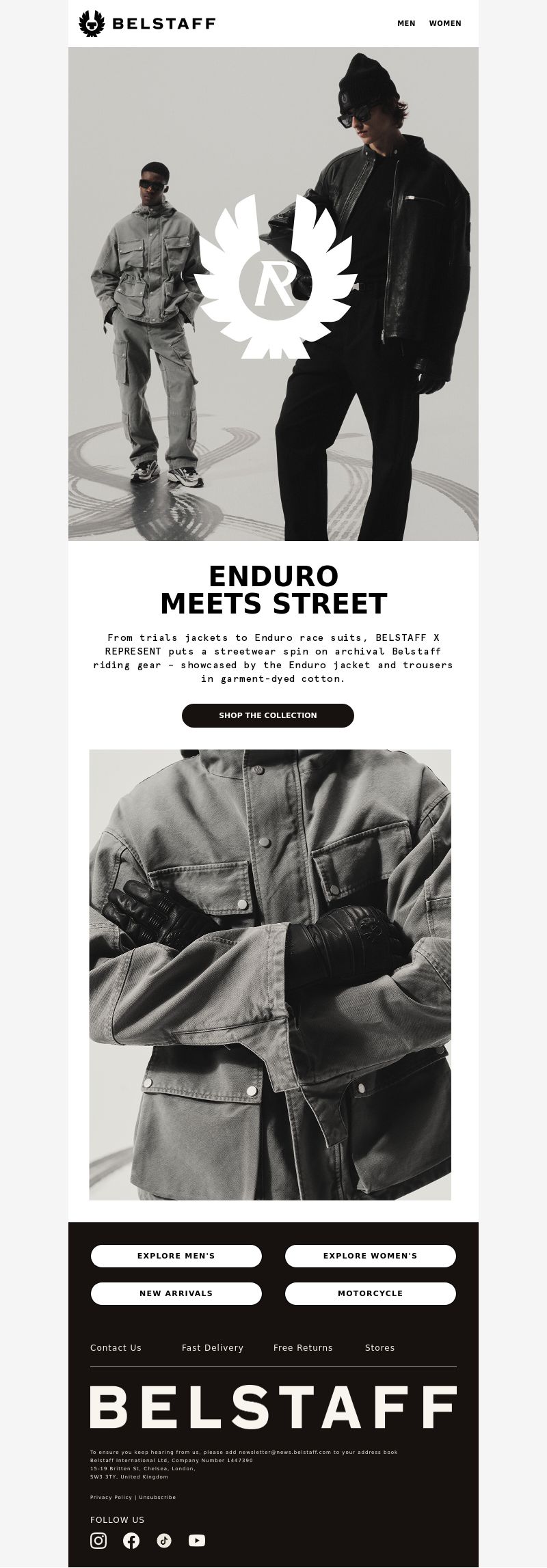
Task: View Fast Delivery information
Action: pyautogui.click(x=213, y=1348)
